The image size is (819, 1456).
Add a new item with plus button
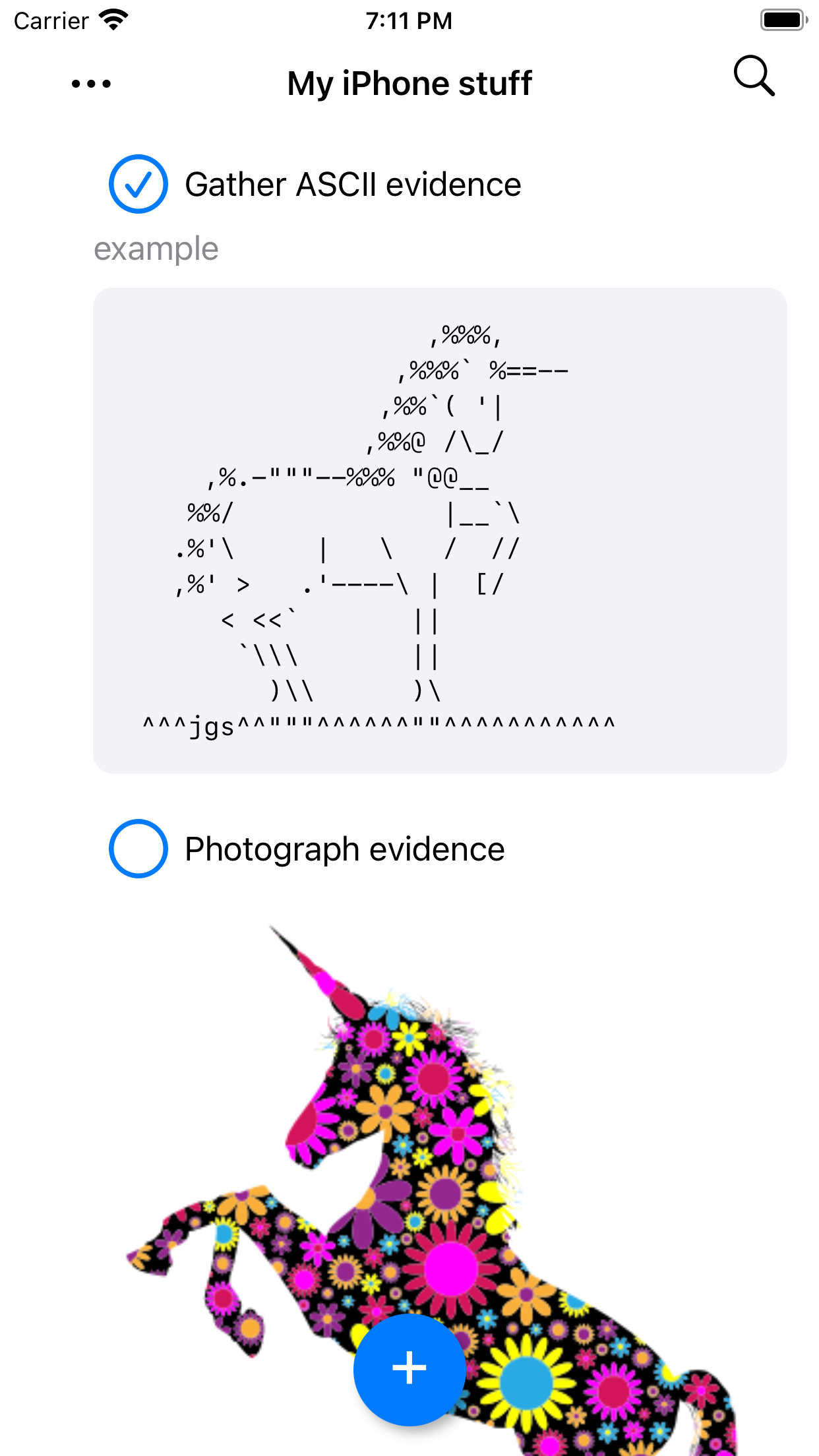(x=409, y=1369)
